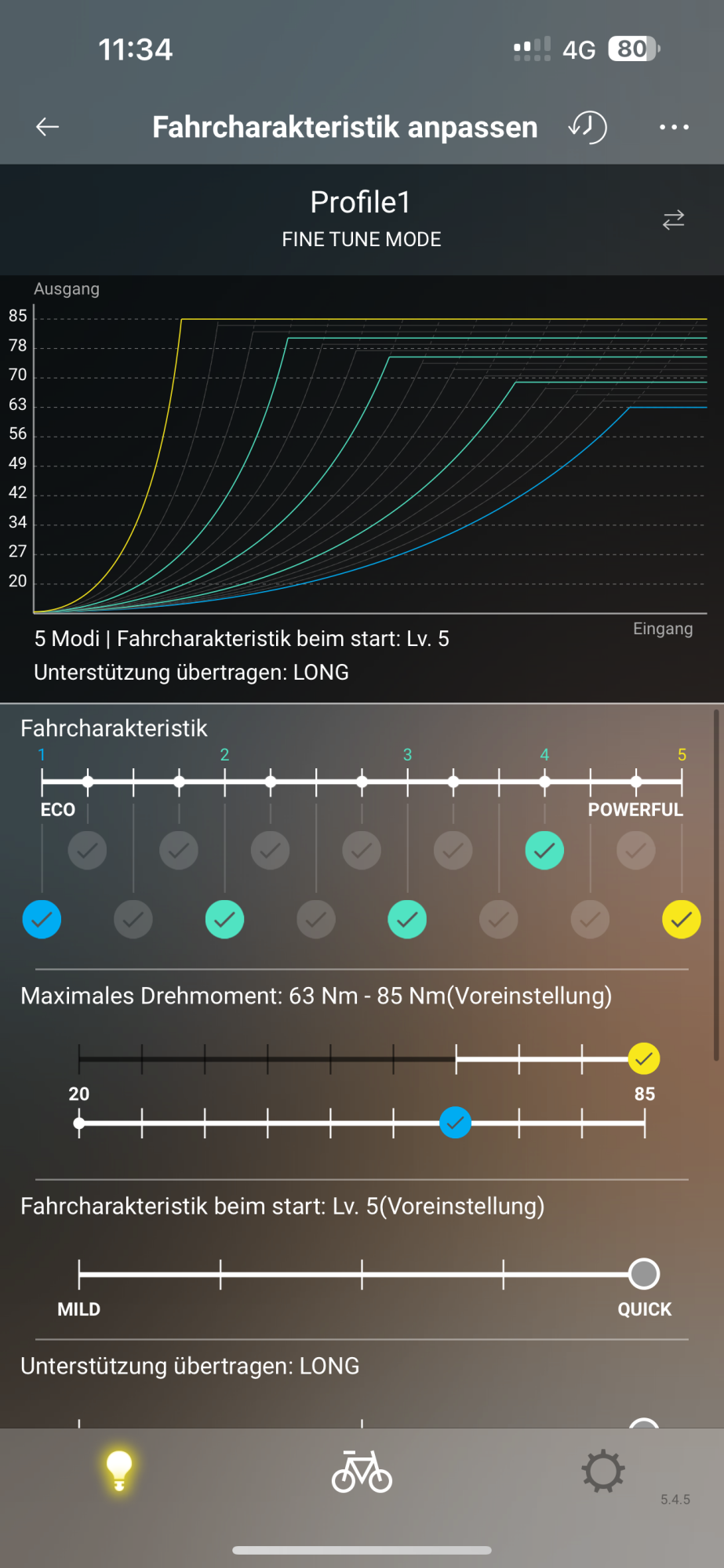
Task: Switch to the bicycle tab
Action: coord(362,1472)
